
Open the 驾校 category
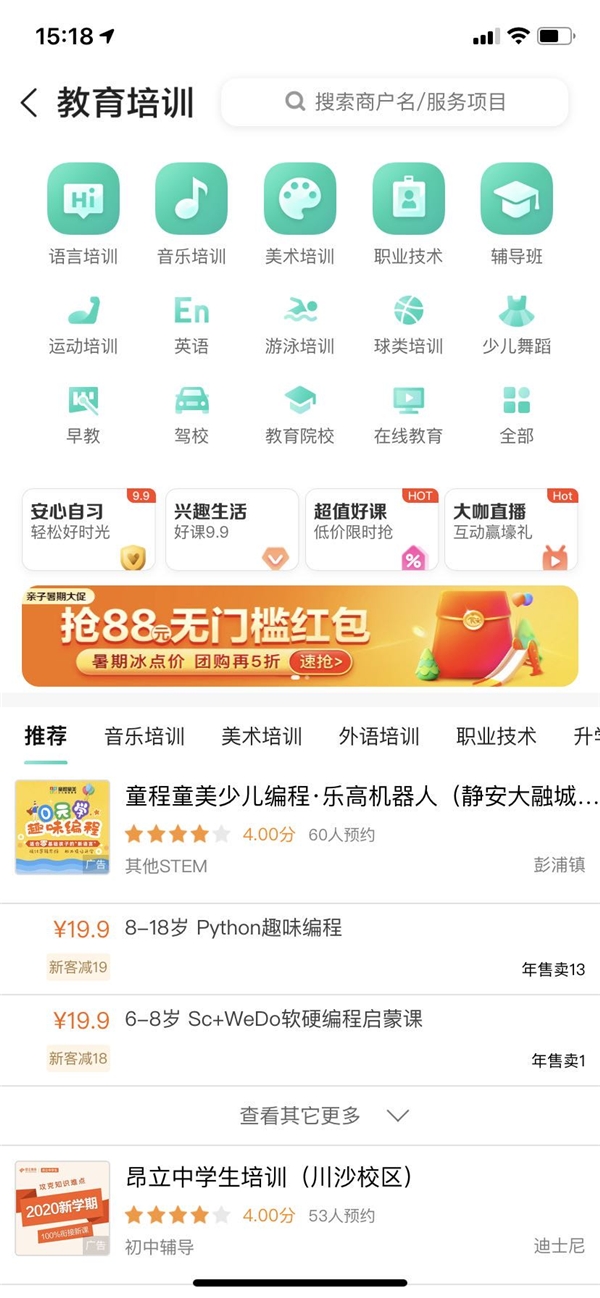tap(191, 415)
